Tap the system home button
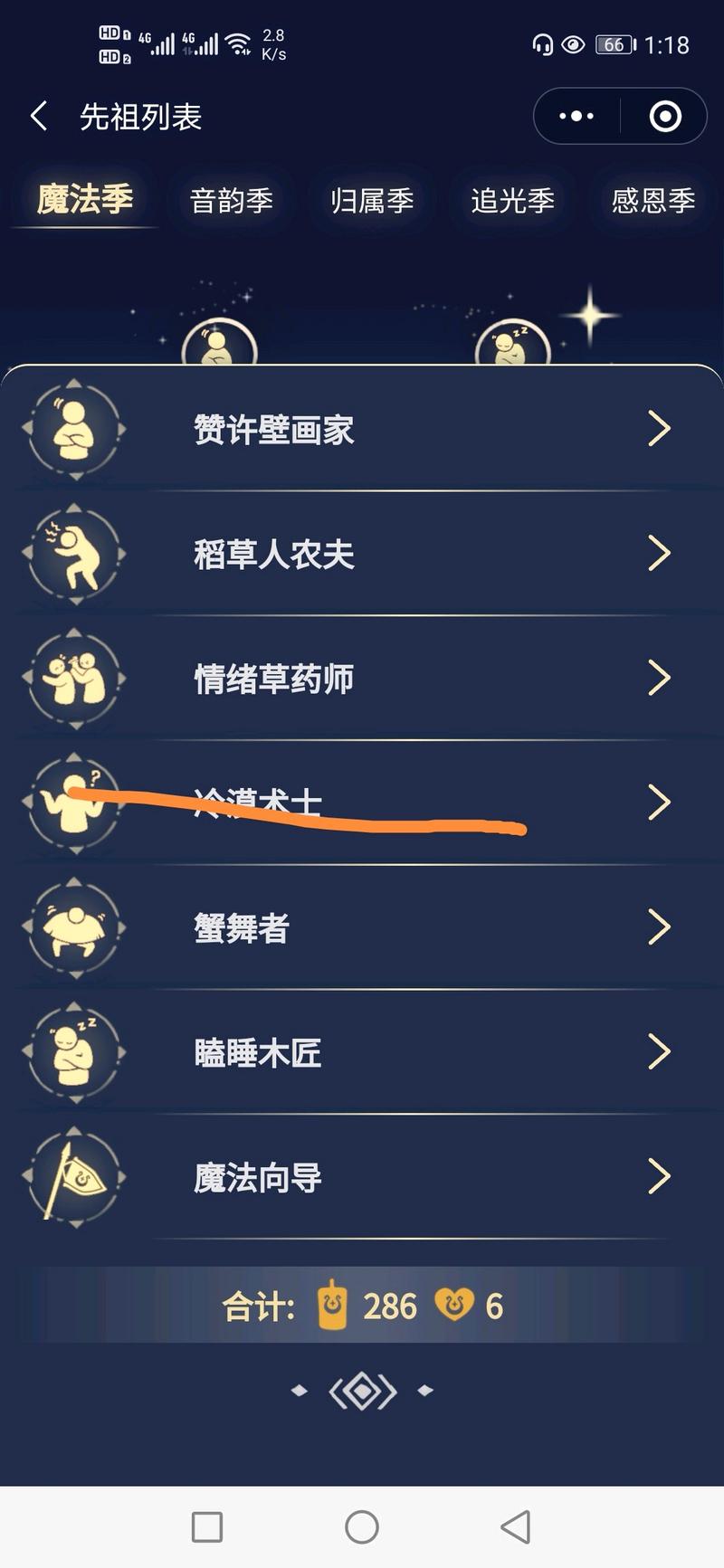Image resolution: width=724 pixels, height=1568 pixels. pyautogui.click(x=362, y=1527)
